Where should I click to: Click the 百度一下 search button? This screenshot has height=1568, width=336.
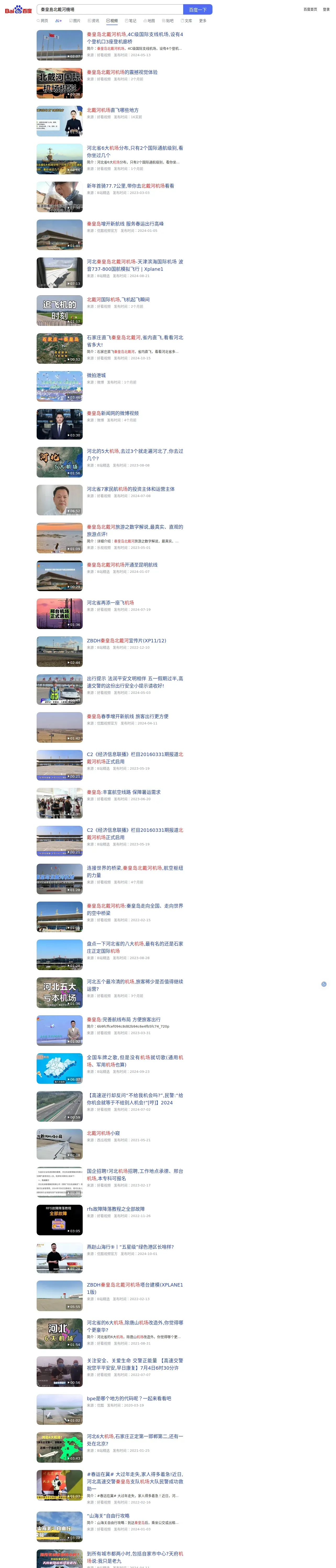coord(198,10)
